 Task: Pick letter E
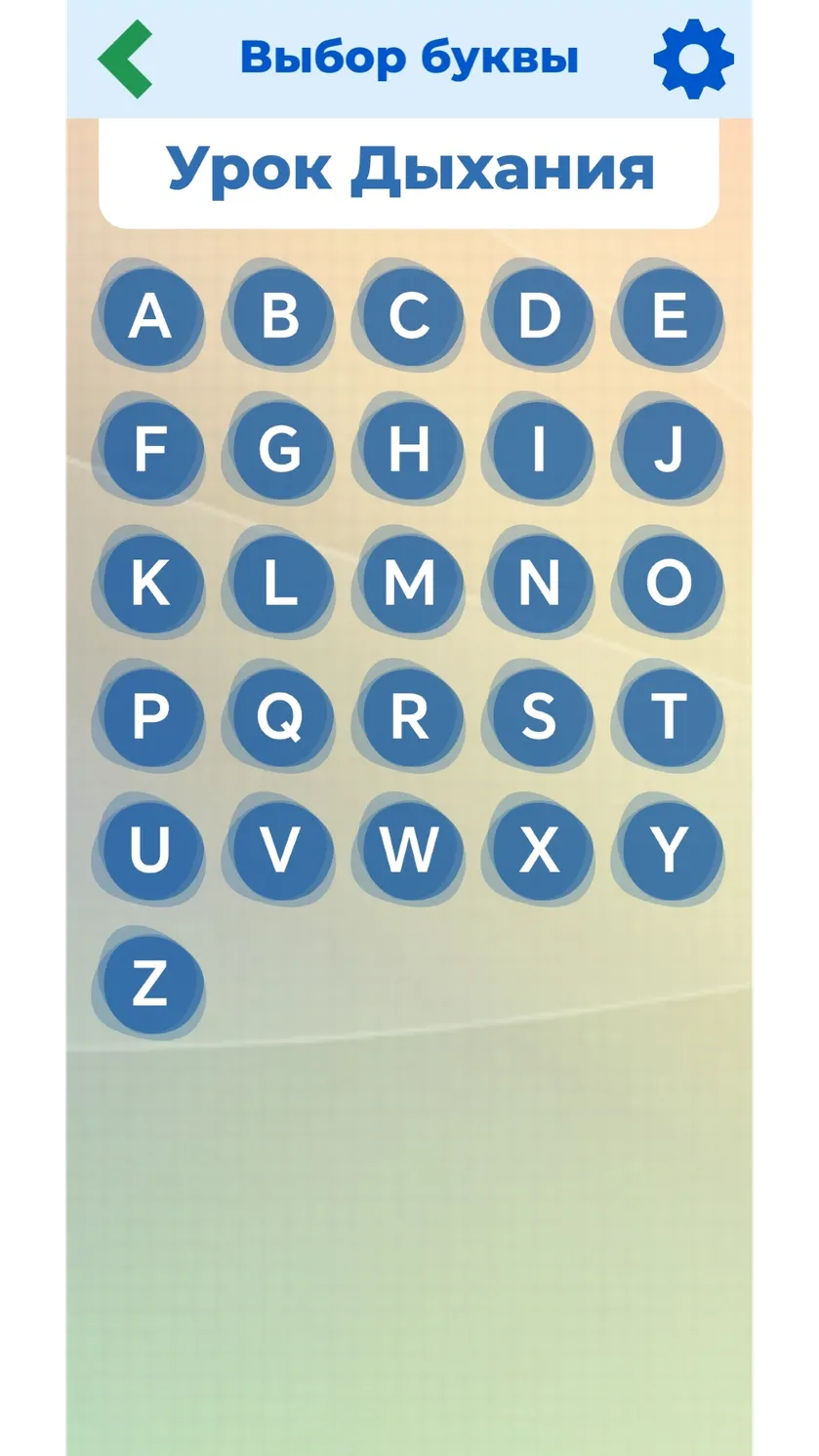tap(669, 315)
